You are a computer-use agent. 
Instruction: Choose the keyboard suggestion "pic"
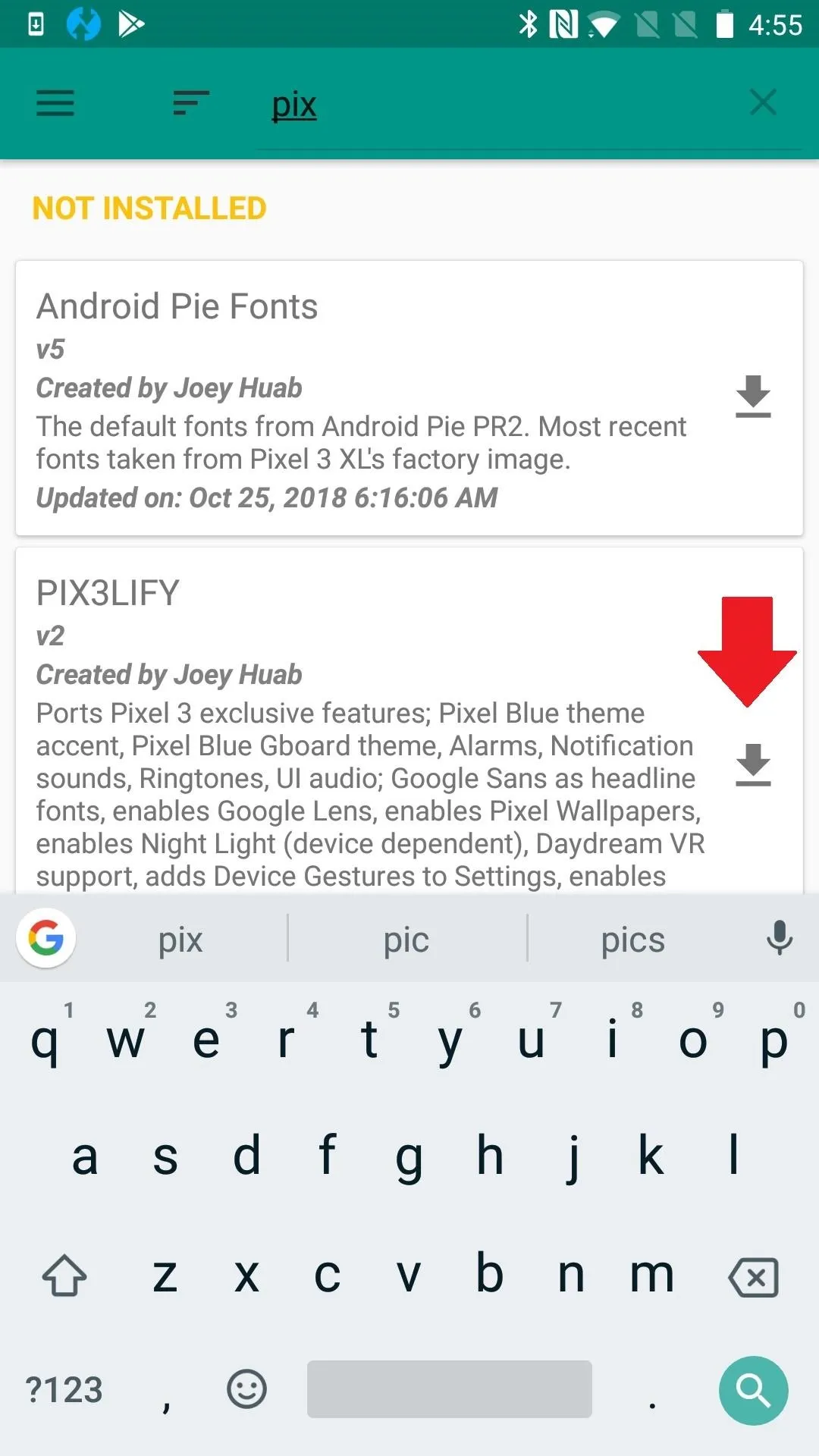tap(406, 940)
